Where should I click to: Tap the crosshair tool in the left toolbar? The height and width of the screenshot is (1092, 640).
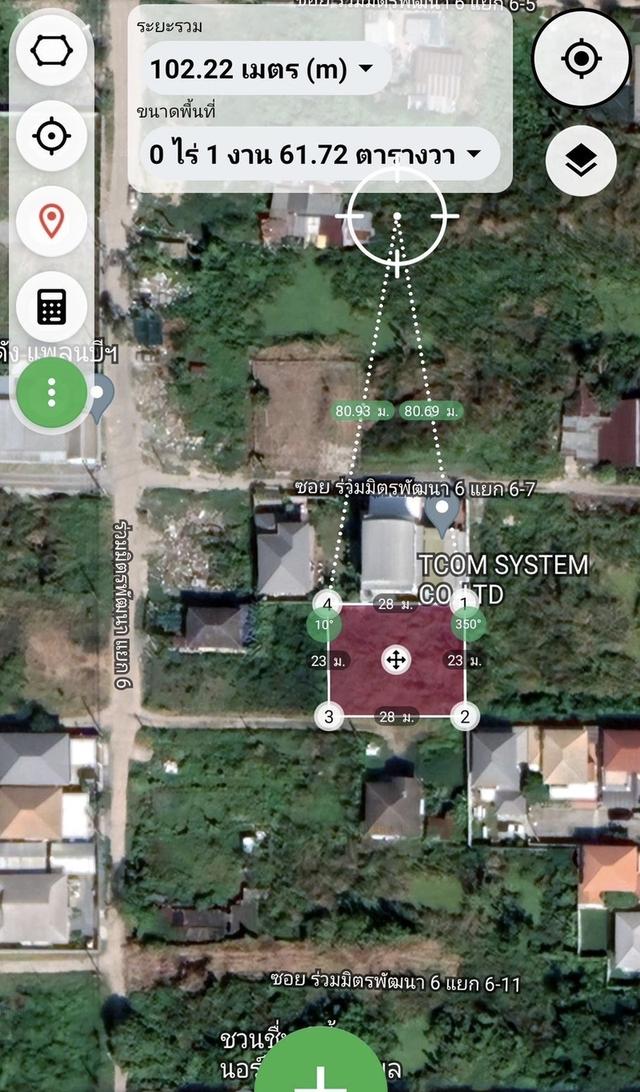[x=52, y=135]
